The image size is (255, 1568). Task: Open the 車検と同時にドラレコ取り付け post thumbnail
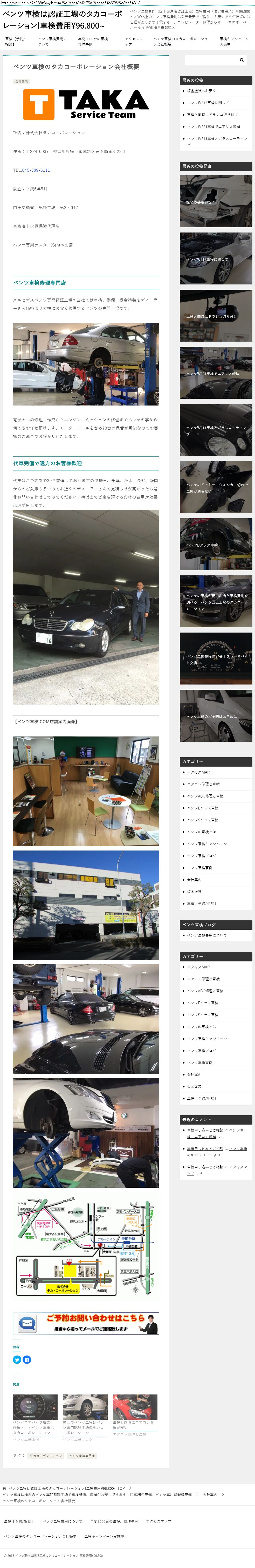point(216,316)
